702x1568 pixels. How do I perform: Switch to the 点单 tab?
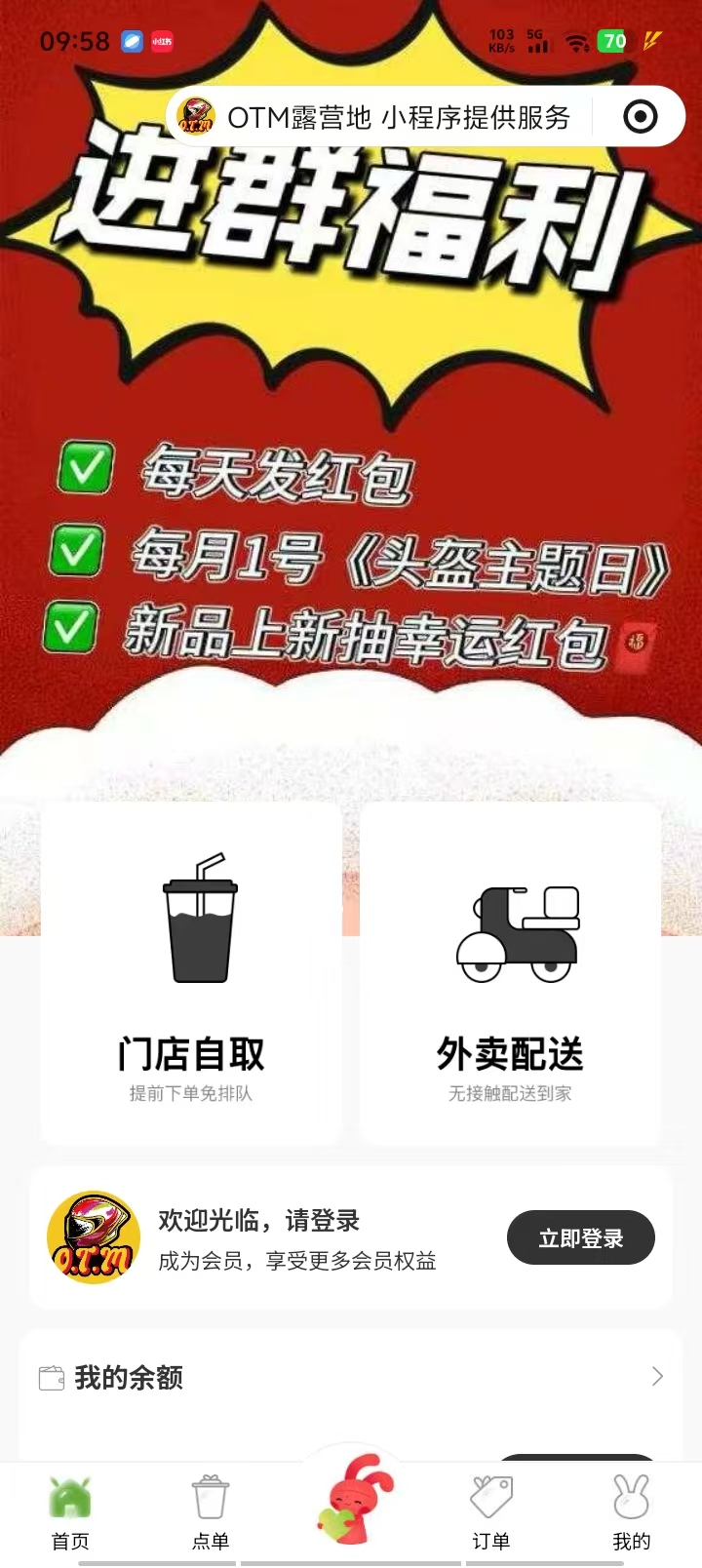211,1511
